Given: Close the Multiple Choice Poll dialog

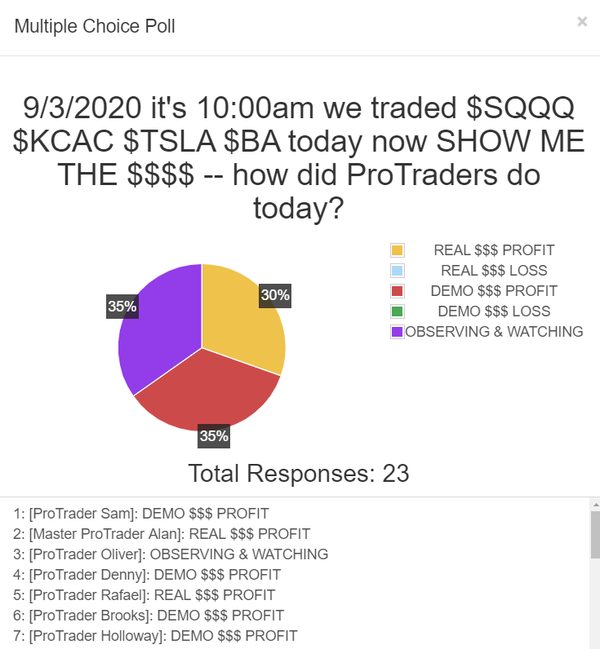Looking at the screenshot, I should pos(582,21).
